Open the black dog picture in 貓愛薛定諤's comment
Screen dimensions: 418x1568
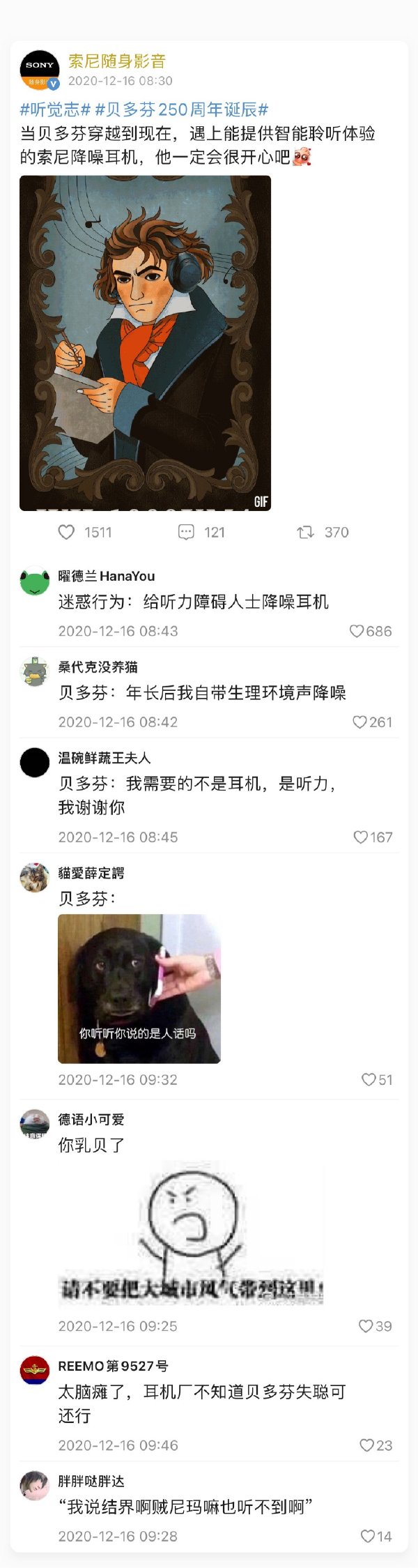139,989
